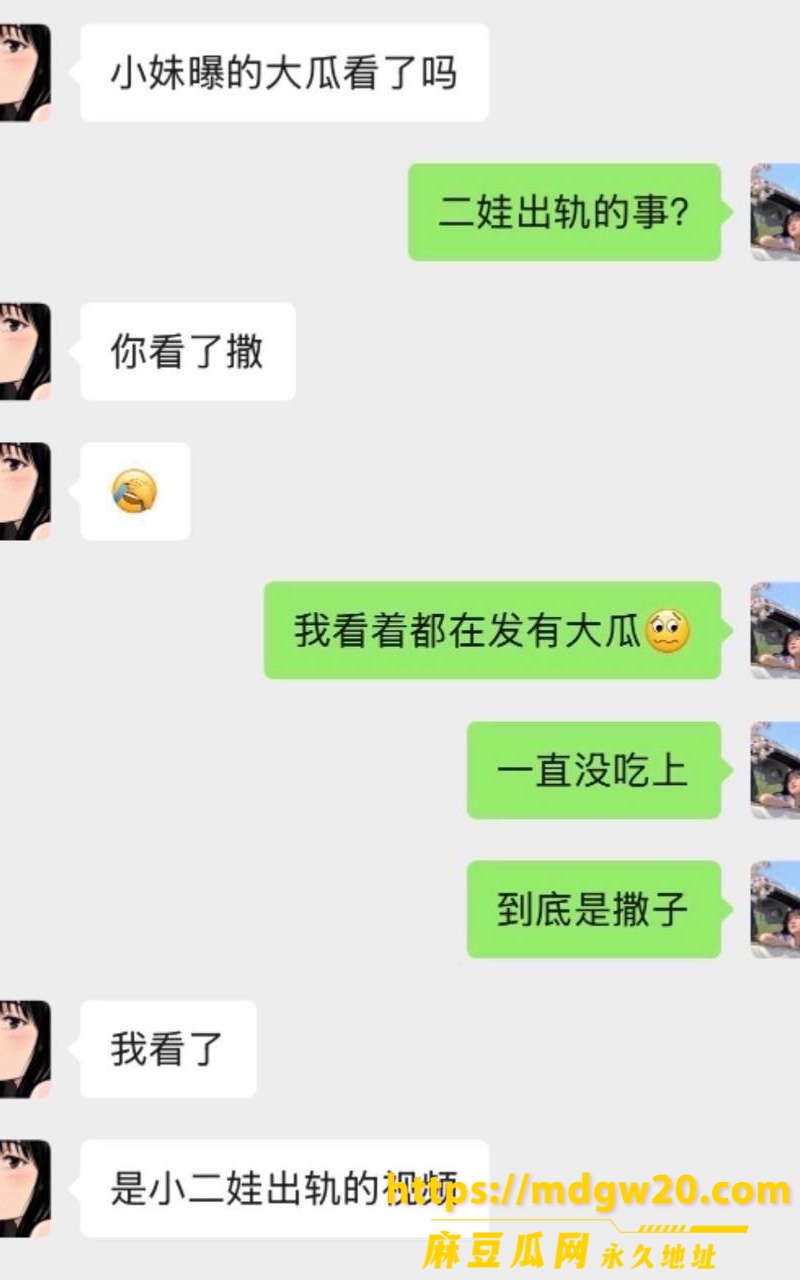View contact profile from avatar next to "我看了"
The height and width of the screenshot is (1280, 800).
[25, 1049]
